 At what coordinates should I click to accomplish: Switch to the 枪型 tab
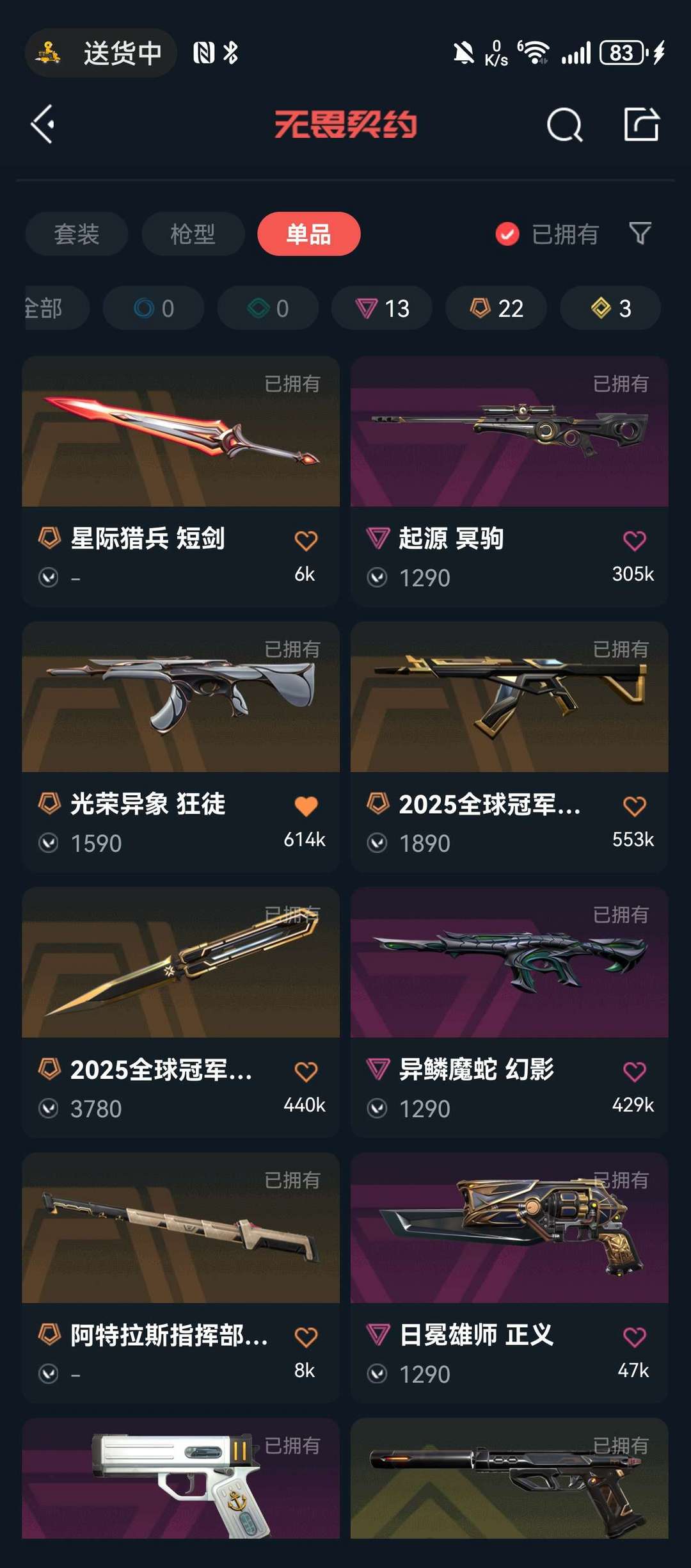[192, 234]
